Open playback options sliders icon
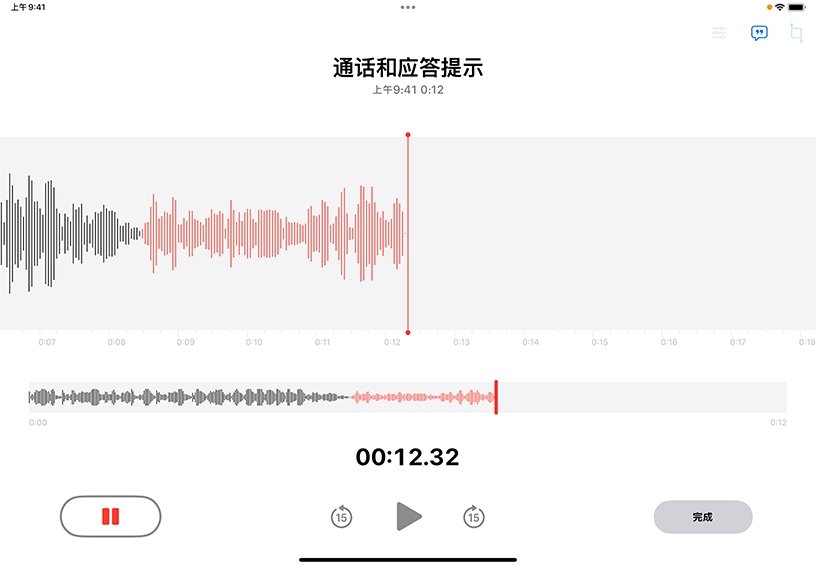This screenshot has height=567, width=816. click(719, 33)
